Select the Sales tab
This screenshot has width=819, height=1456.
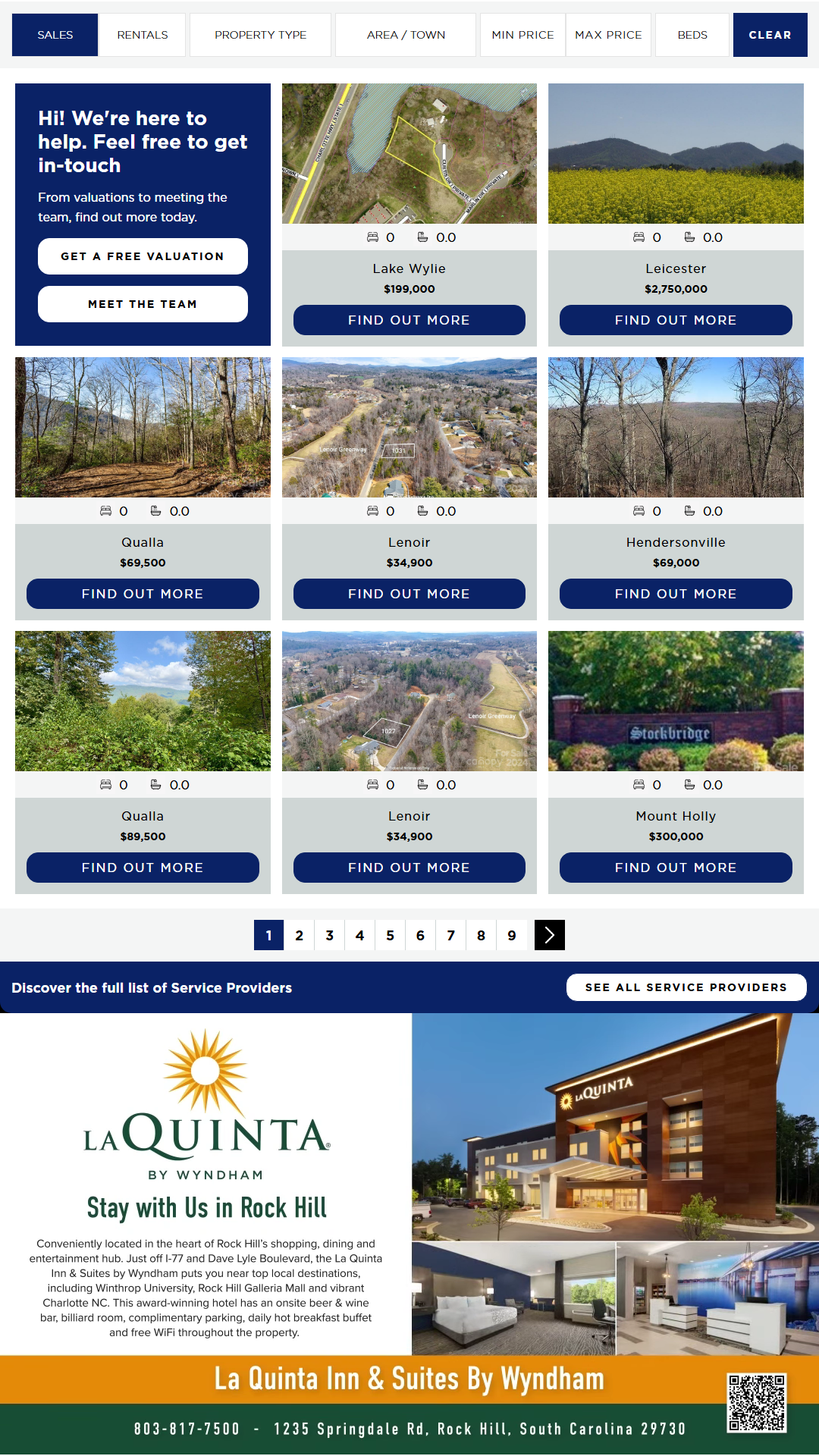click(x=55, y=35)
